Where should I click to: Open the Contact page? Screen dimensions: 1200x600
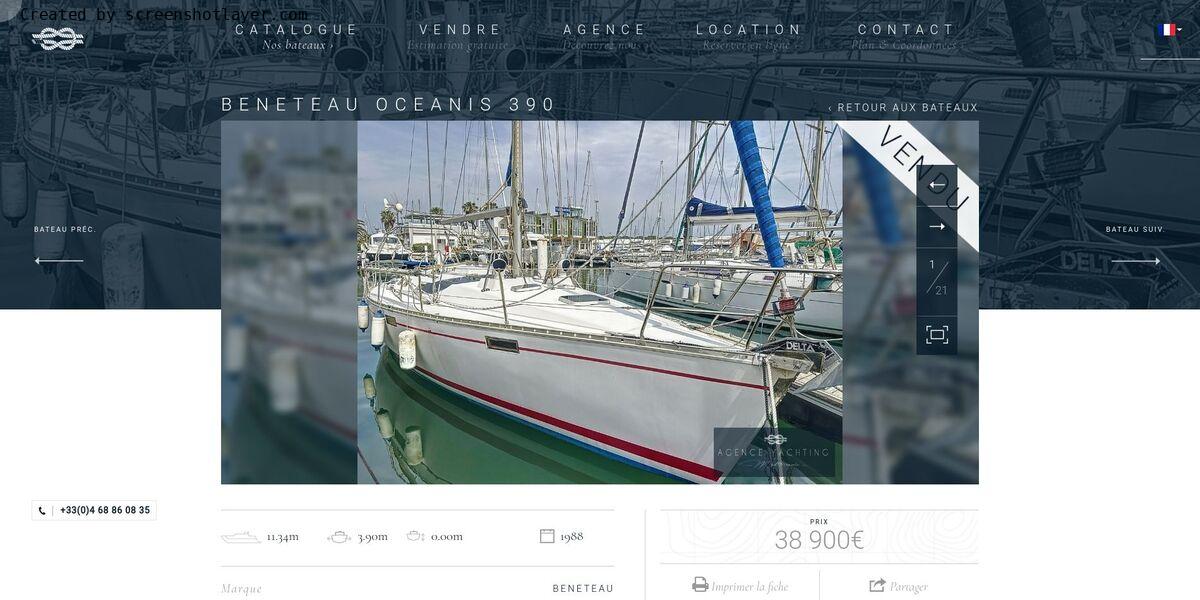tap(906, 30)
